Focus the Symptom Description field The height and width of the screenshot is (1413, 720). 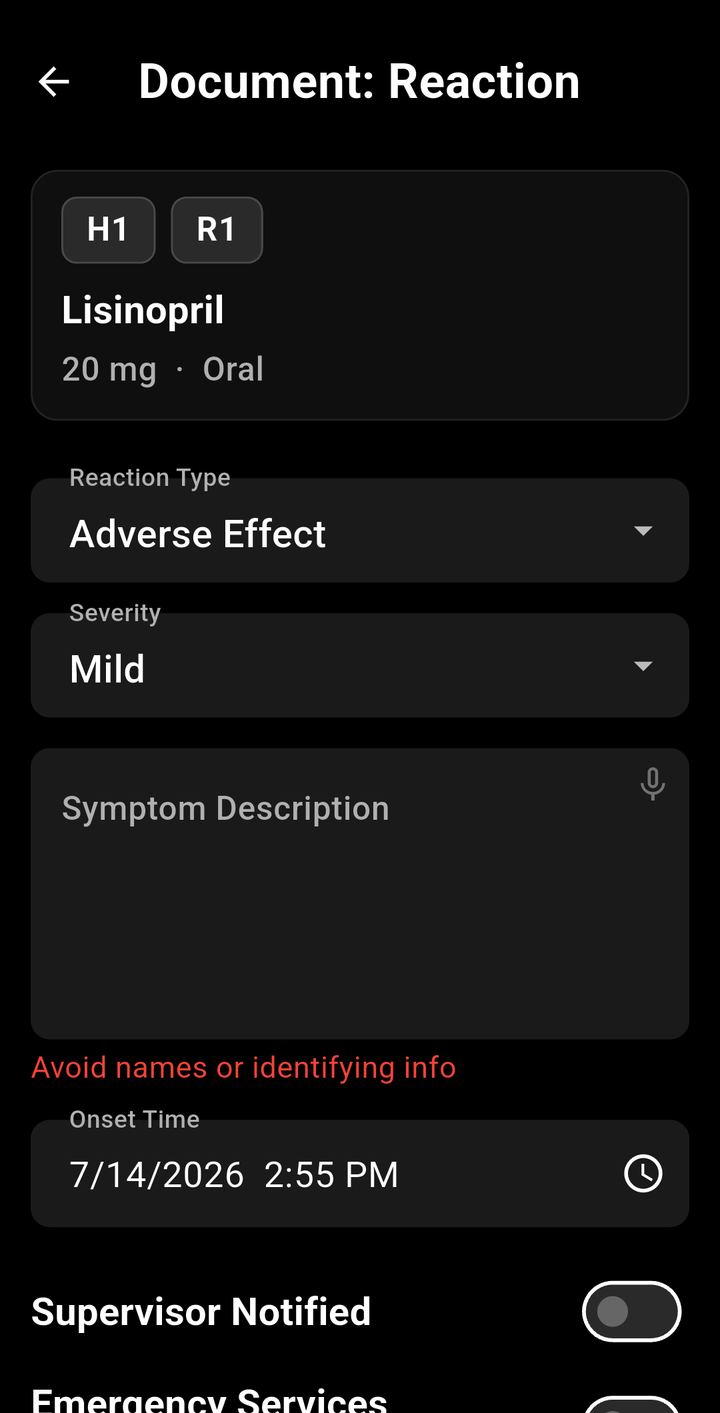pyautogui.click(x=360, y=894)
